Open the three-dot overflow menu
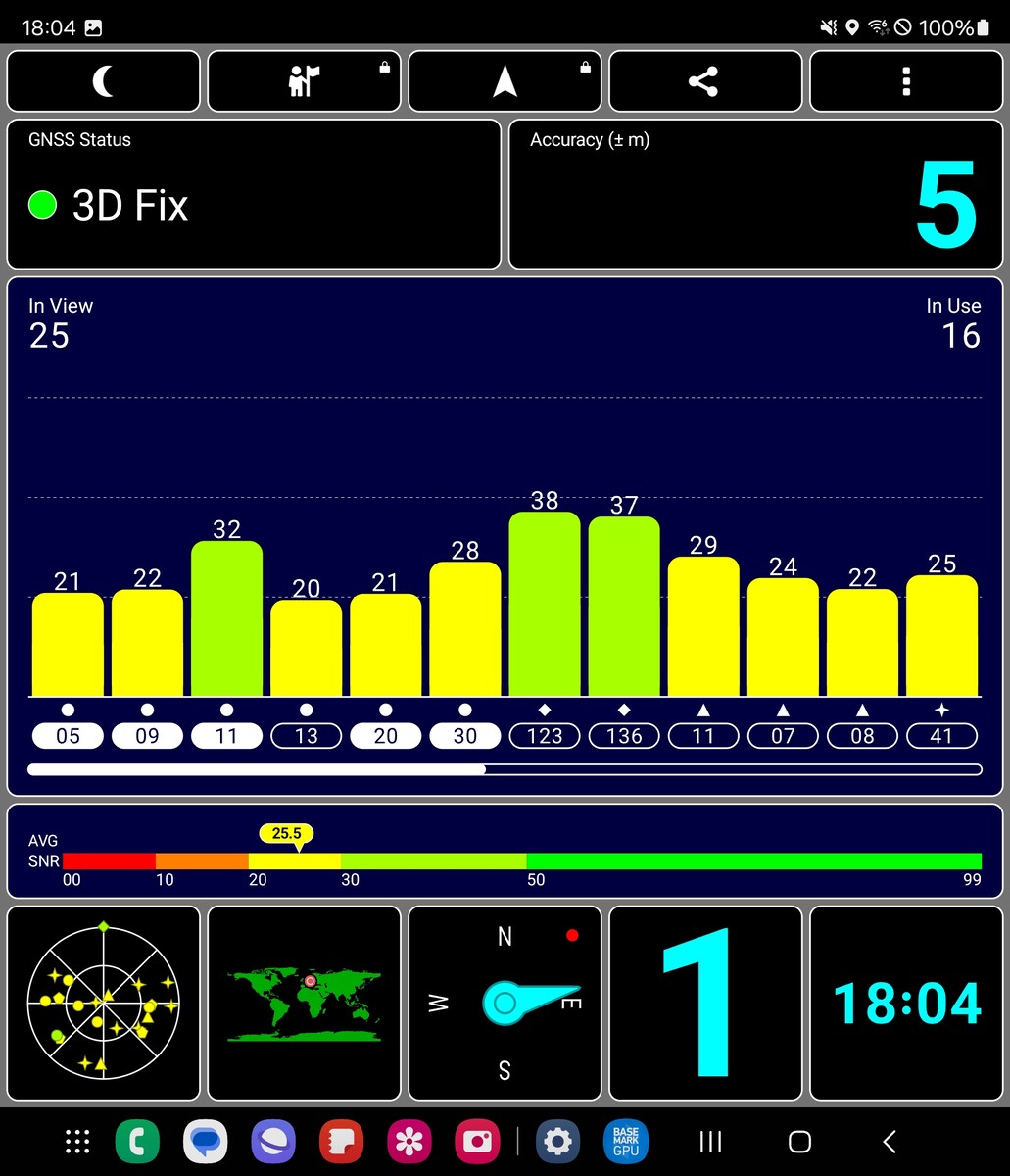The image size is (1010, 1176). click(906, 81)
